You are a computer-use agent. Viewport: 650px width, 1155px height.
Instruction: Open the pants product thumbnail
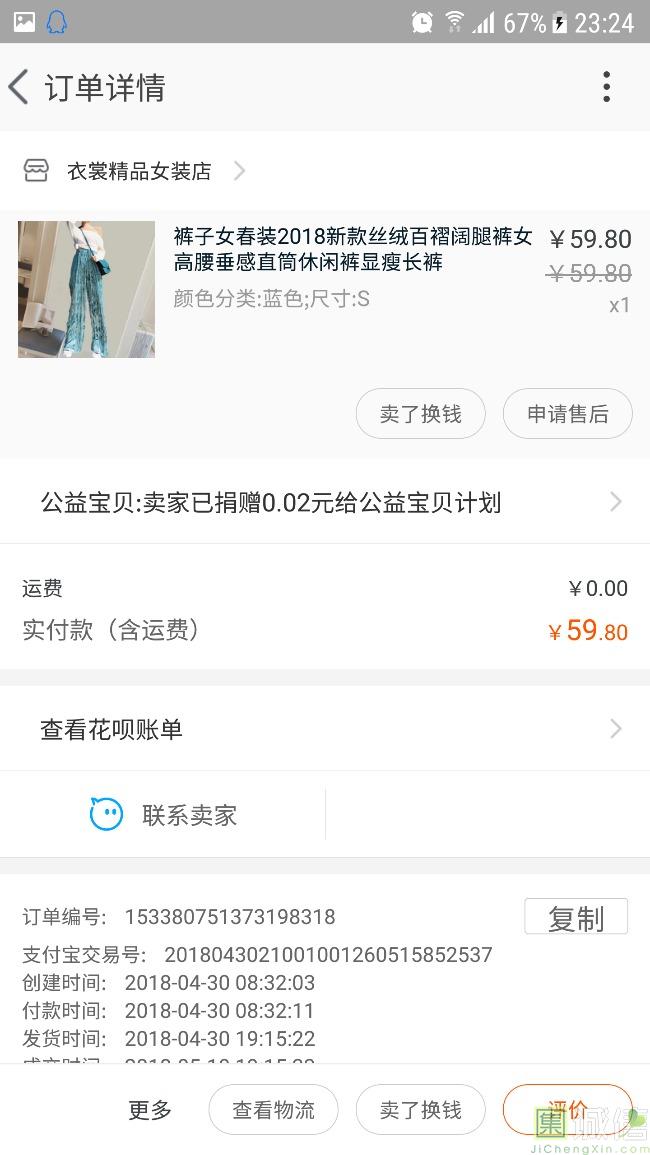(x=86, y=289)
